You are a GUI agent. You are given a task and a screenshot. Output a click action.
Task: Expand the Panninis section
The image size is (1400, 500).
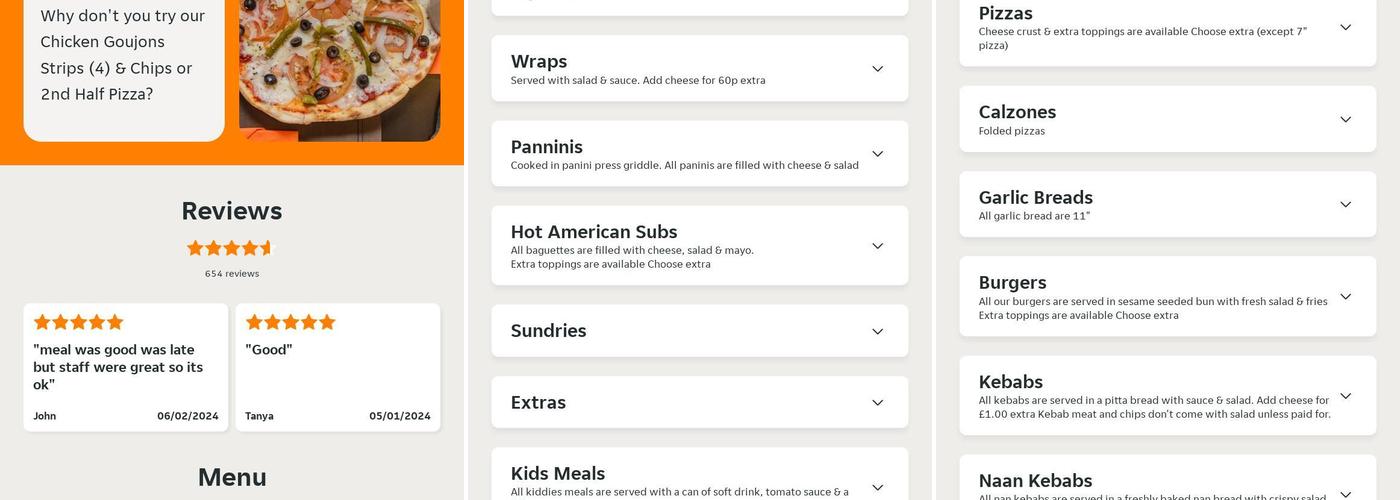pyautogui.click(x=877, y=154)
